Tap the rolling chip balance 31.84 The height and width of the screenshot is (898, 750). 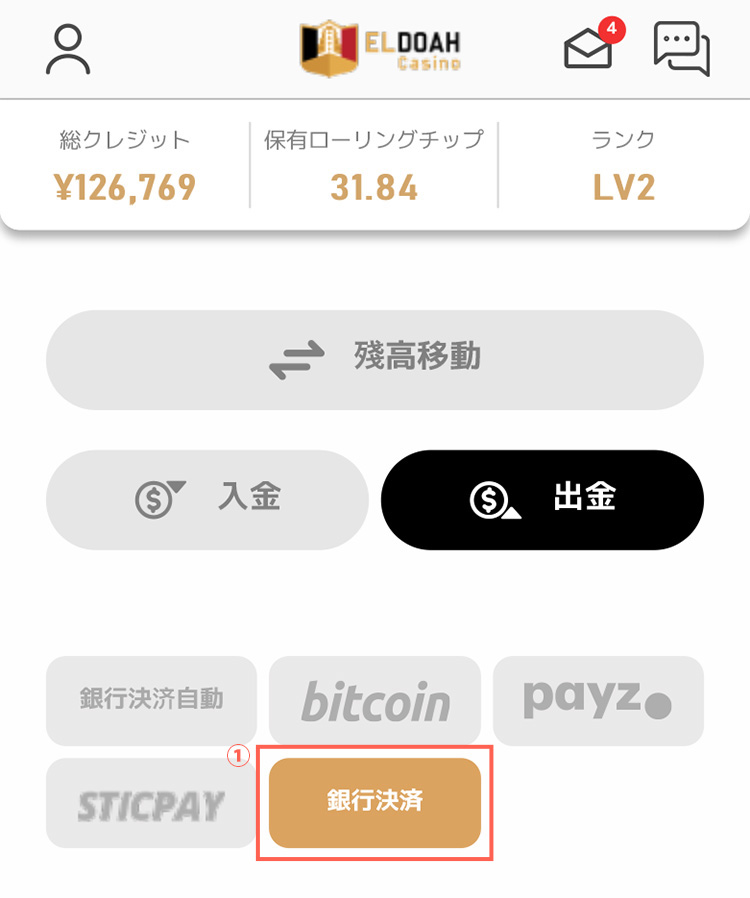point(373,184)
